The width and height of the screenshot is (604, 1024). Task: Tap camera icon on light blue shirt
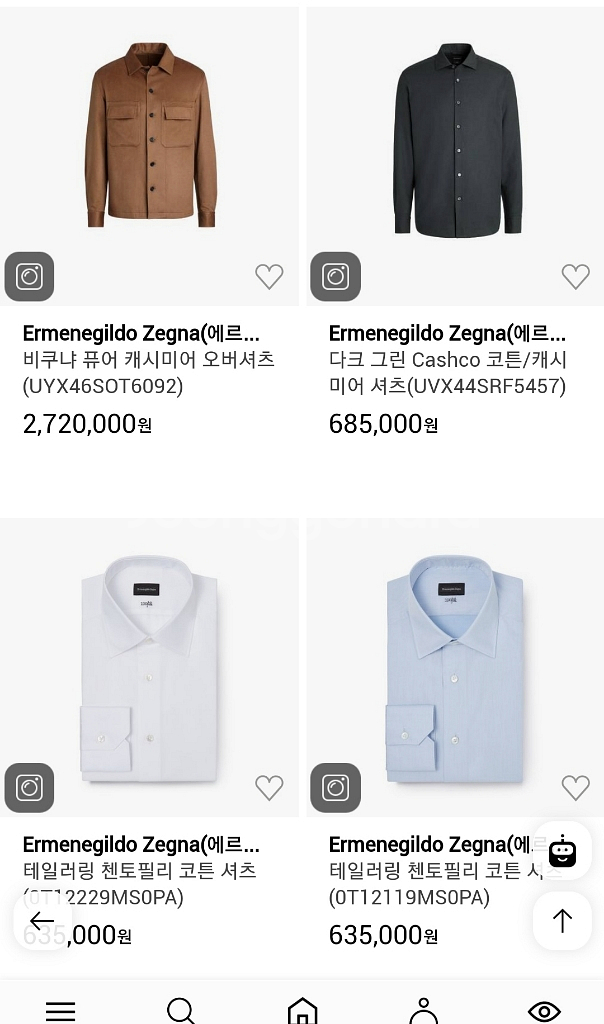[335, 788]
